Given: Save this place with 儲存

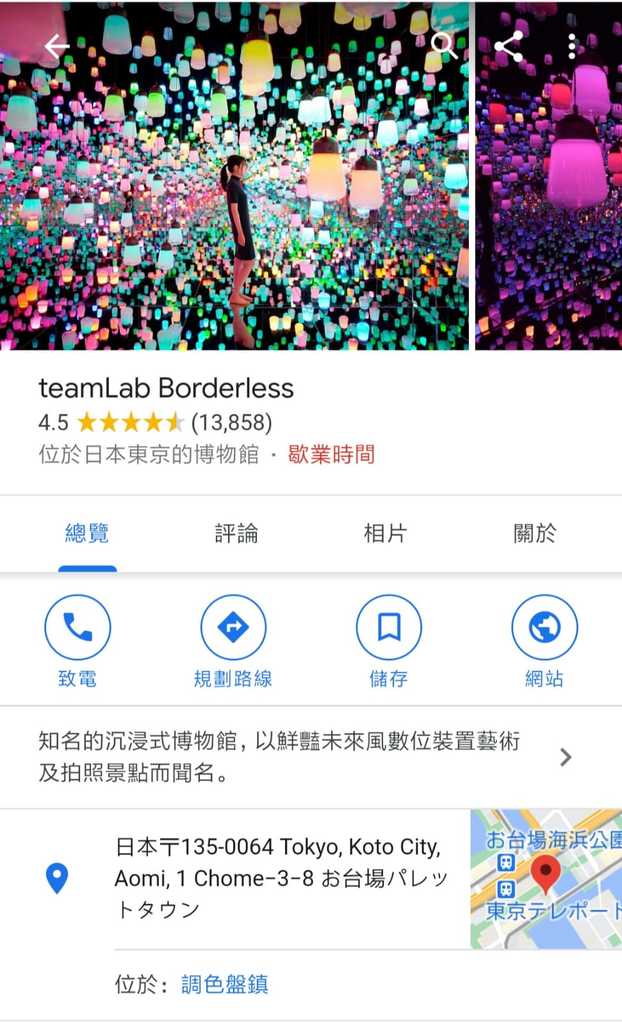Looking at the screenshot, I should coord(389,641).
